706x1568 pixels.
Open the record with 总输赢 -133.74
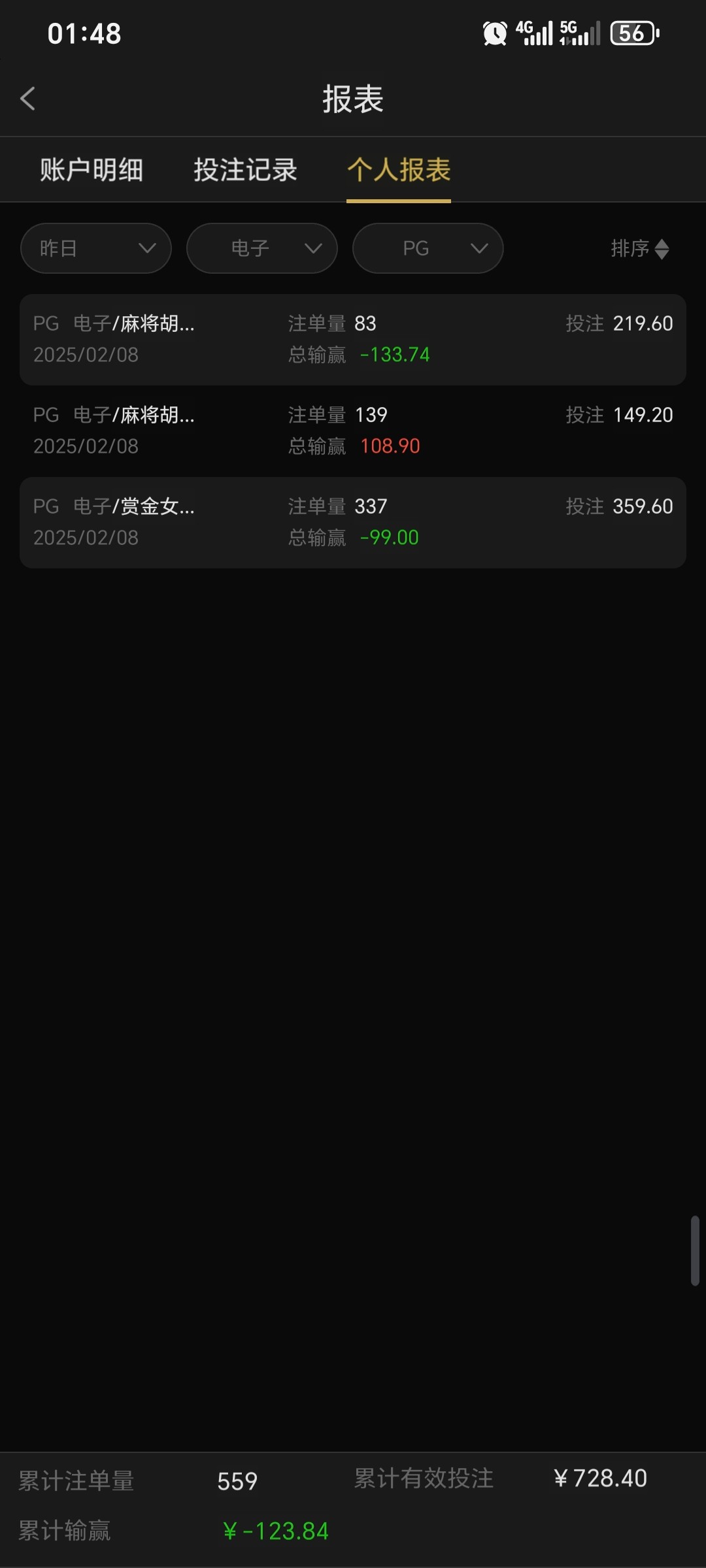point(353,340)
